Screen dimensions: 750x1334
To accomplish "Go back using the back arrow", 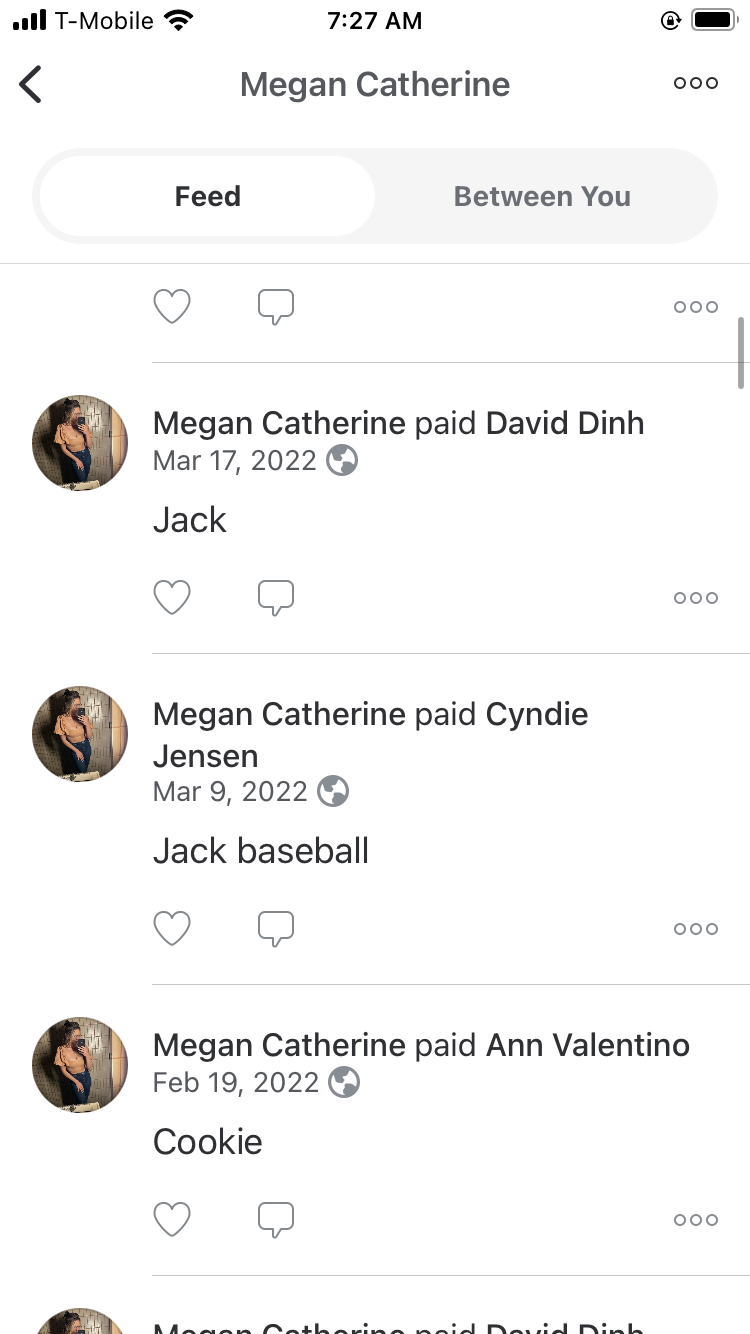I will [x=31, y=84].
